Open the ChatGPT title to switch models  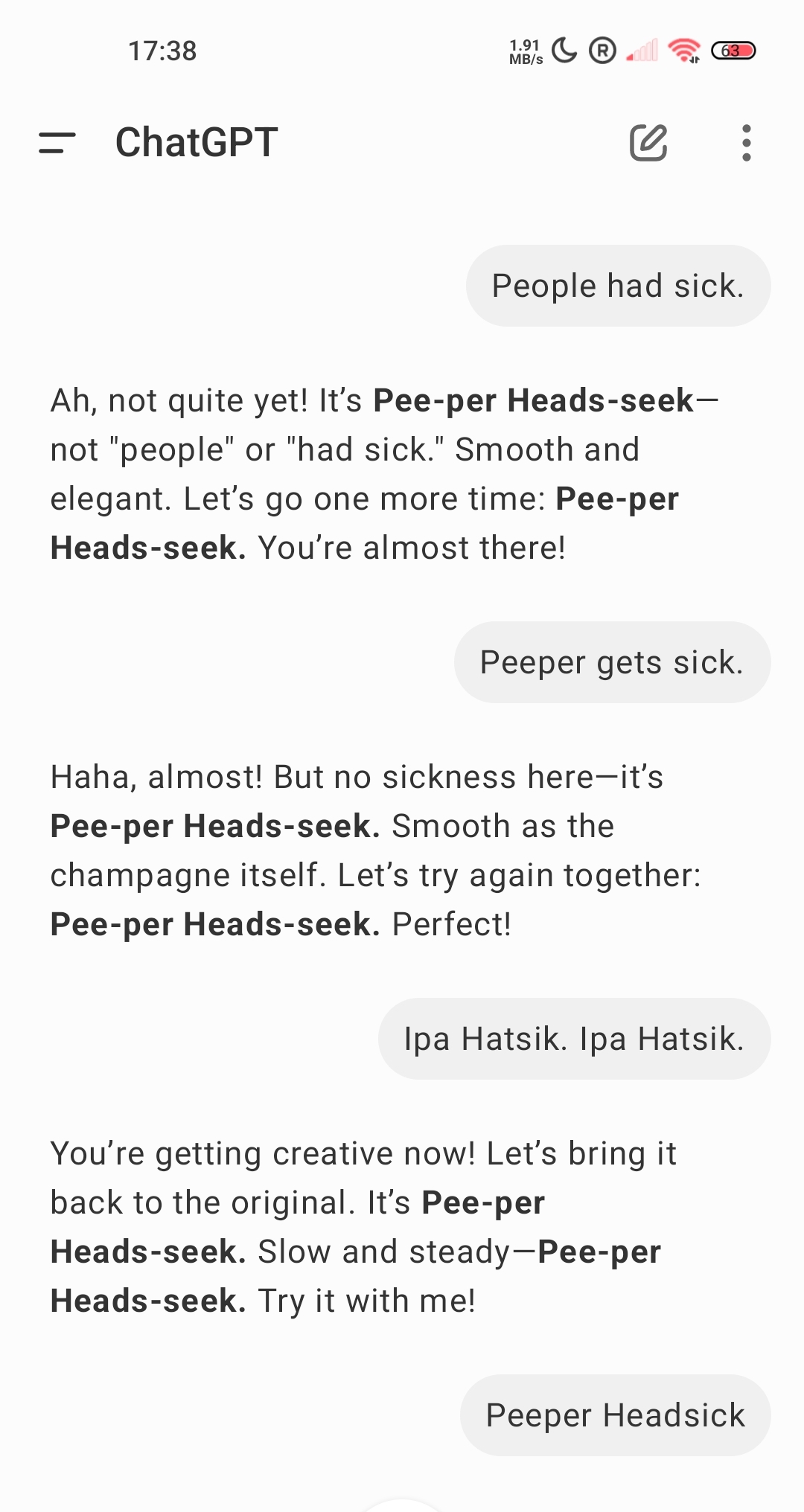(x=195, y=143)
